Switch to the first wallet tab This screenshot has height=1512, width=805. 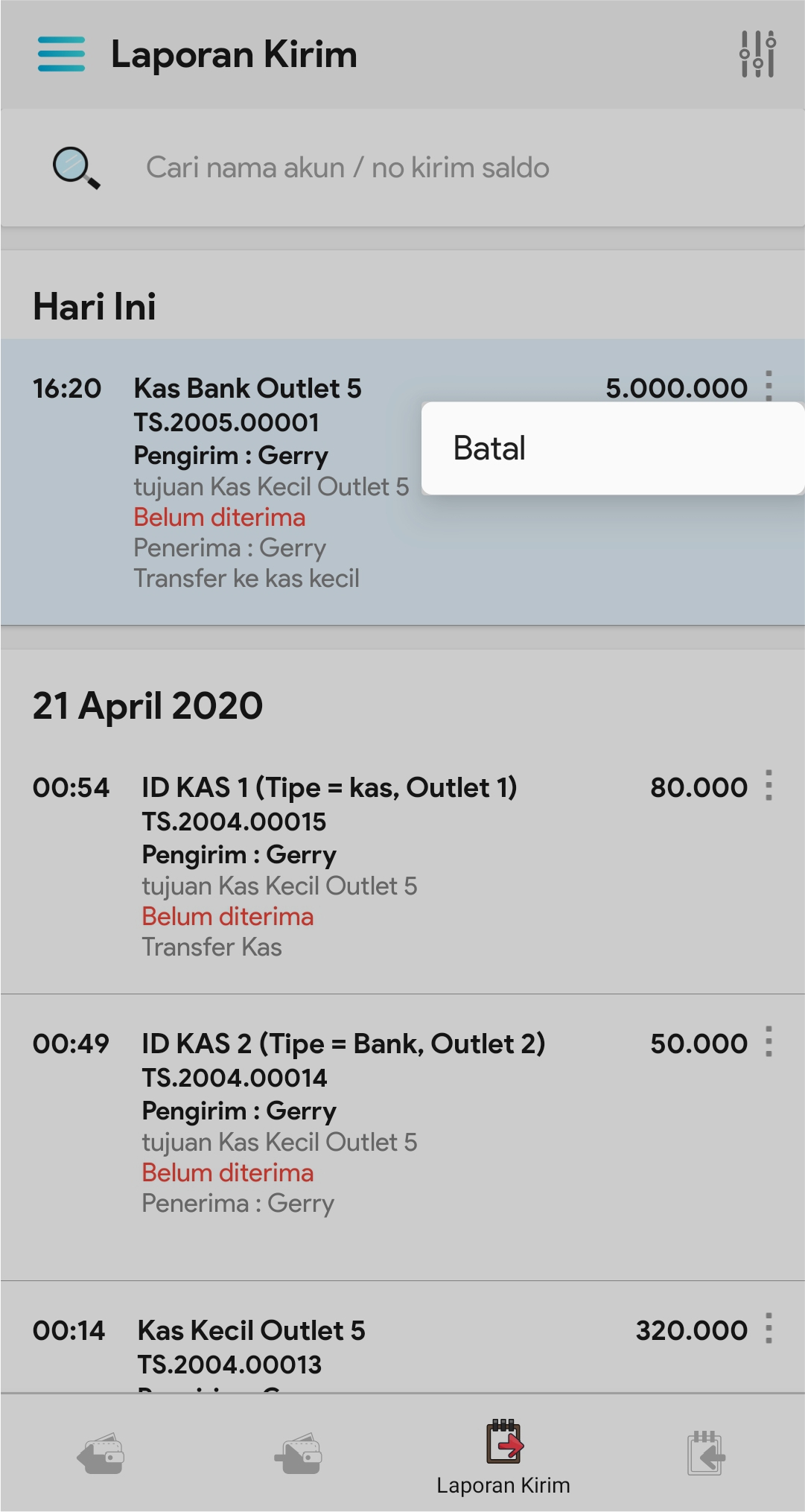101,1452
